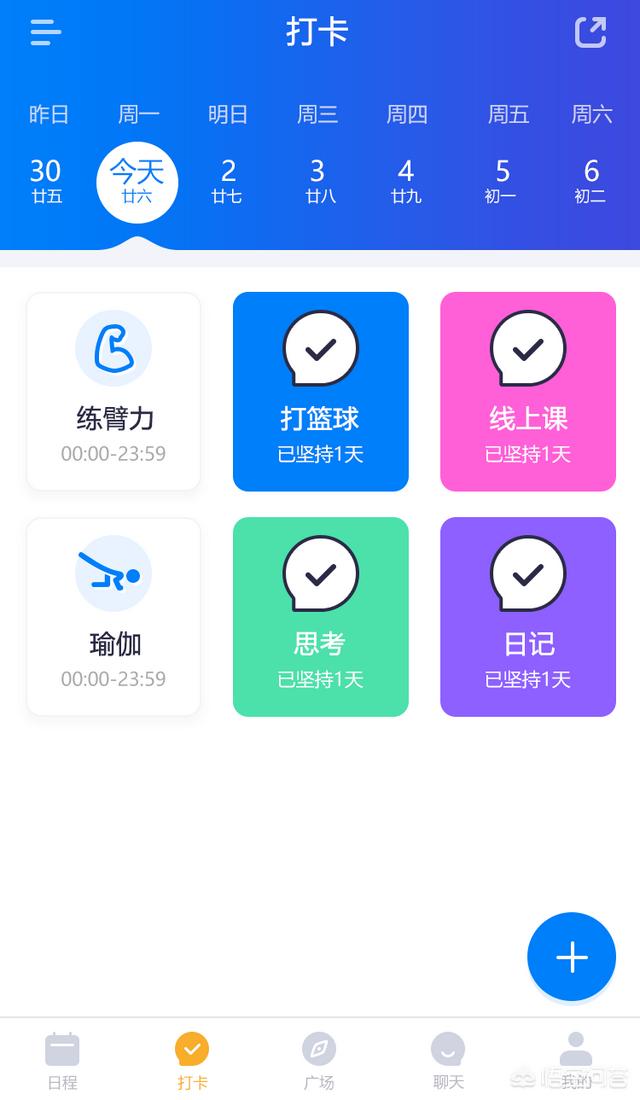Select tomorrow's date 2
This screenshot has height=1100, width=640.
pyautogui.click(x=227, y=180)
